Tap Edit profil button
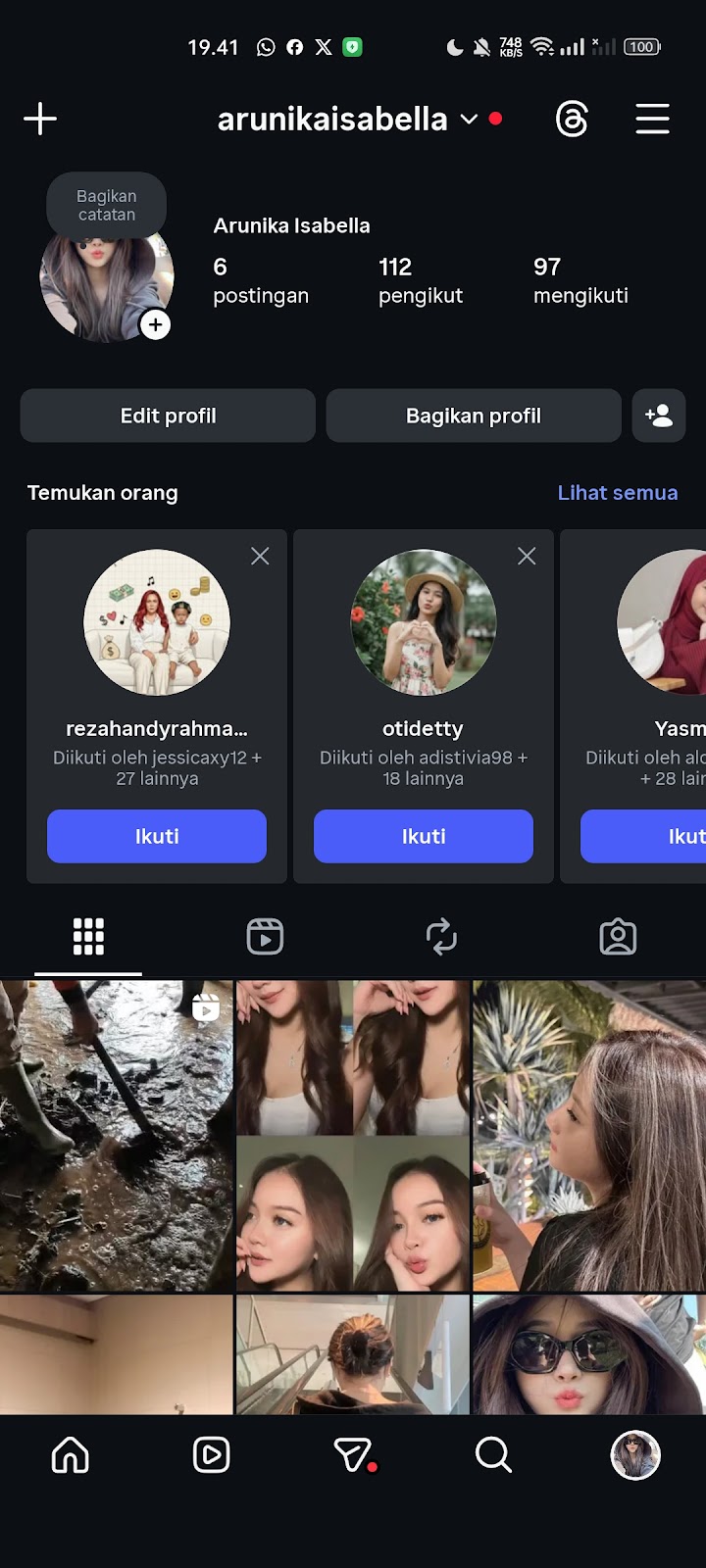The width and height of the screenshot is (706, 1568). [x=168, y=416]
